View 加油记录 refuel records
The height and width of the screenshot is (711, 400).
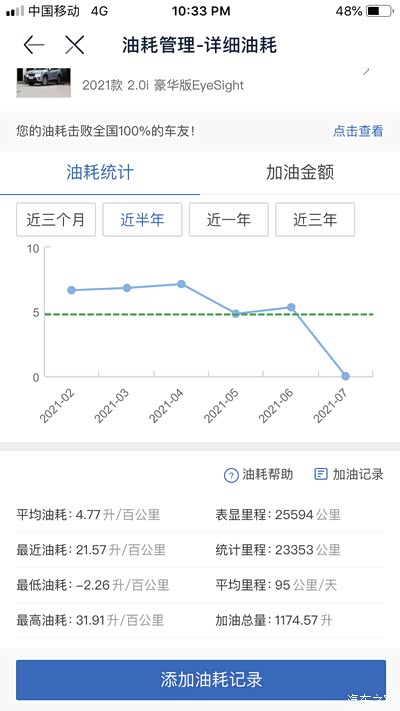[x=349, y=474]
